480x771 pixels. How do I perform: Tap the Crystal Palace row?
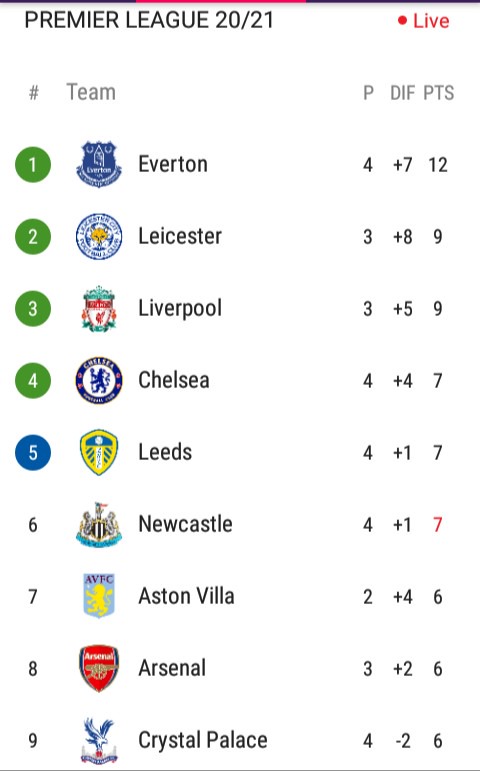point(240,740)
